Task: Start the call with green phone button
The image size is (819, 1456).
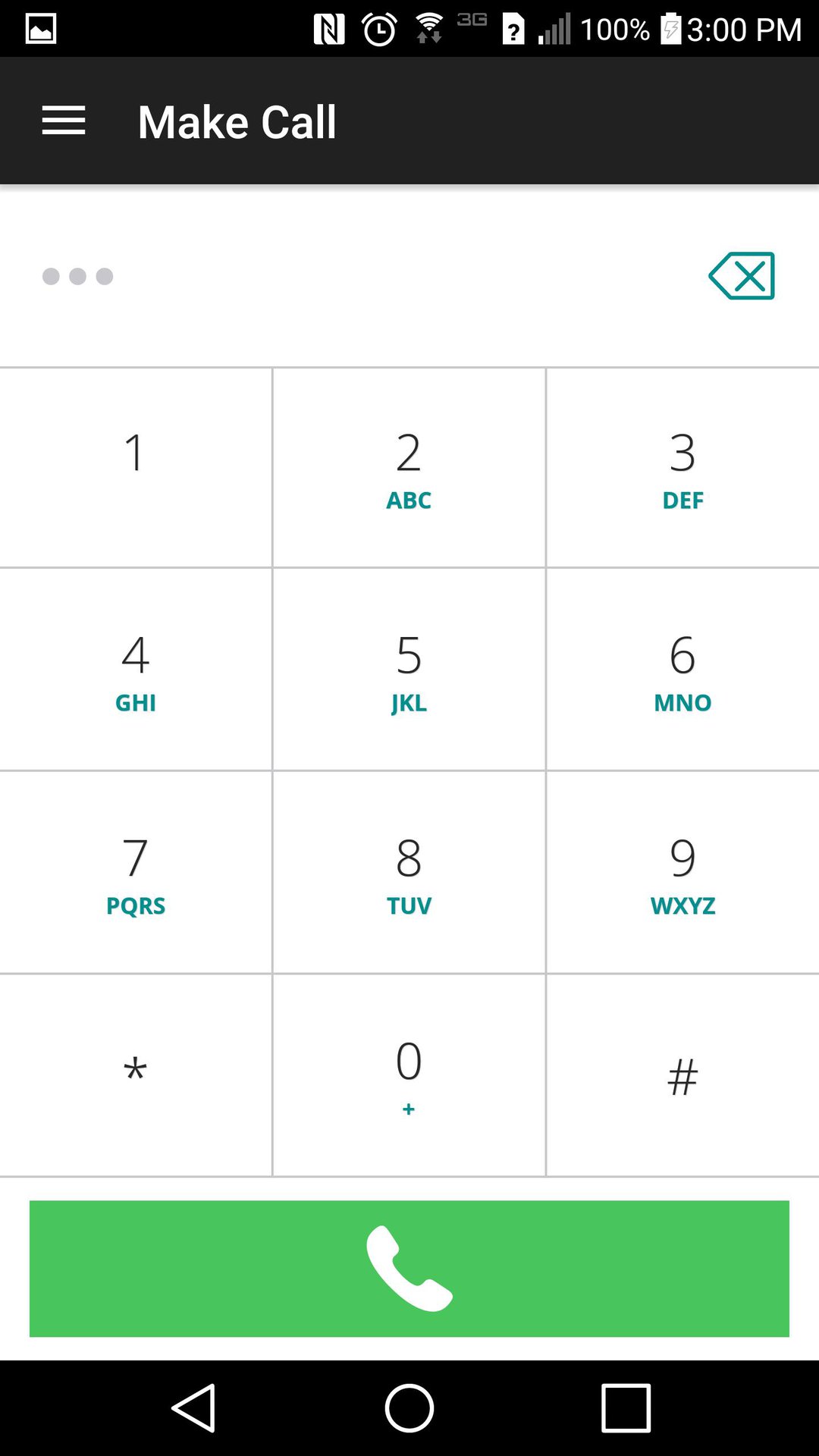Action: [409, 1269]
